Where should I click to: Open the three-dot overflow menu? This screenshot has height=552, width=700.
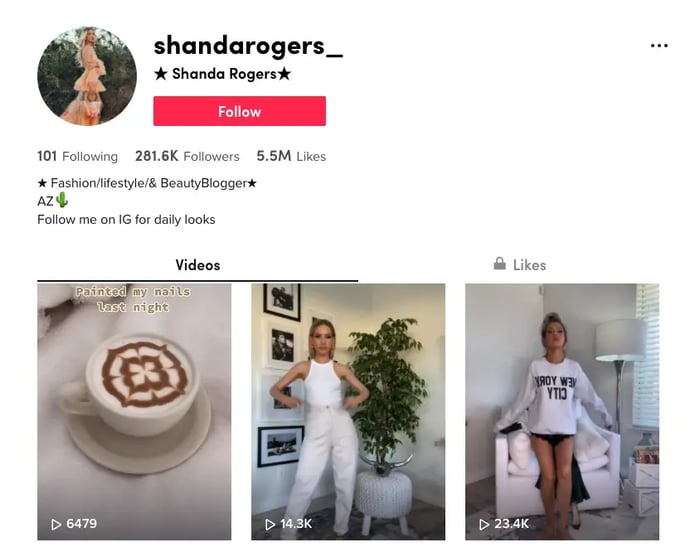pos(658,46)
